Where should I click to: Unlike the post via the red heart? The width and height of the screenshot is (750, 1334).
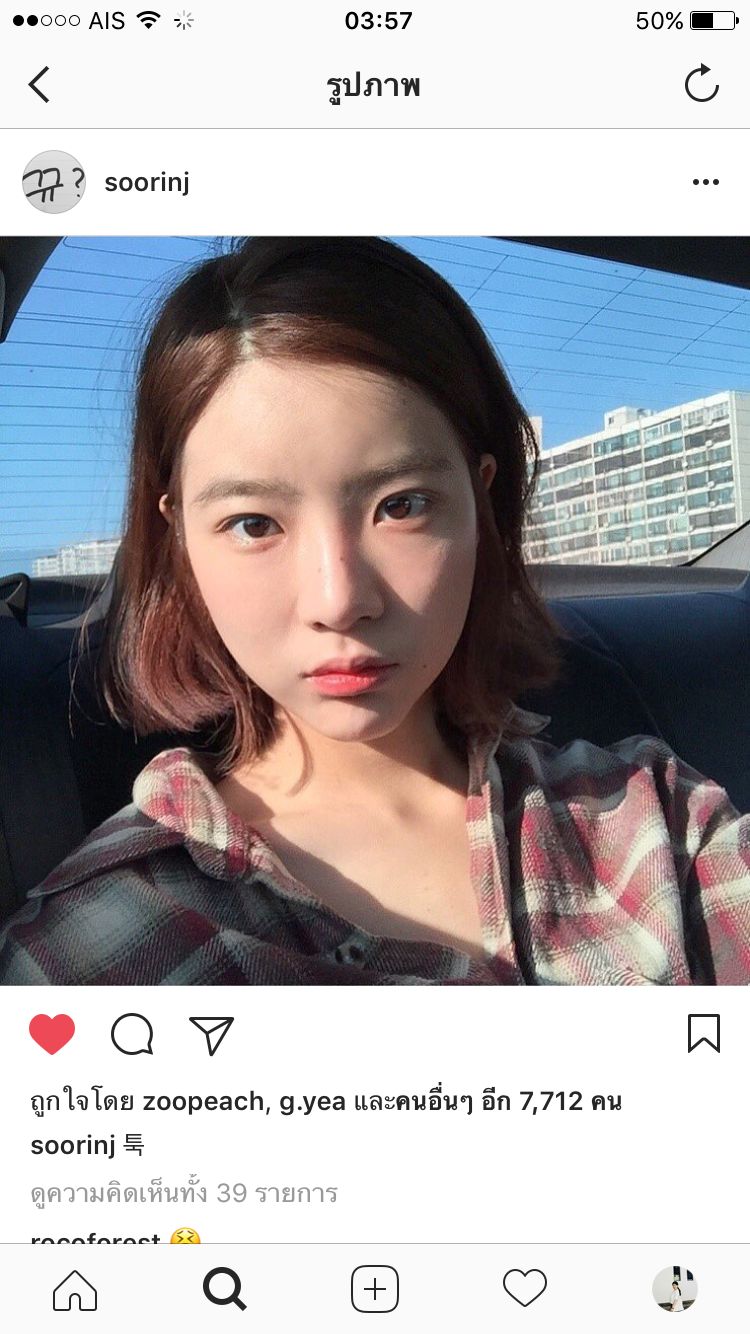[52, 1034]
